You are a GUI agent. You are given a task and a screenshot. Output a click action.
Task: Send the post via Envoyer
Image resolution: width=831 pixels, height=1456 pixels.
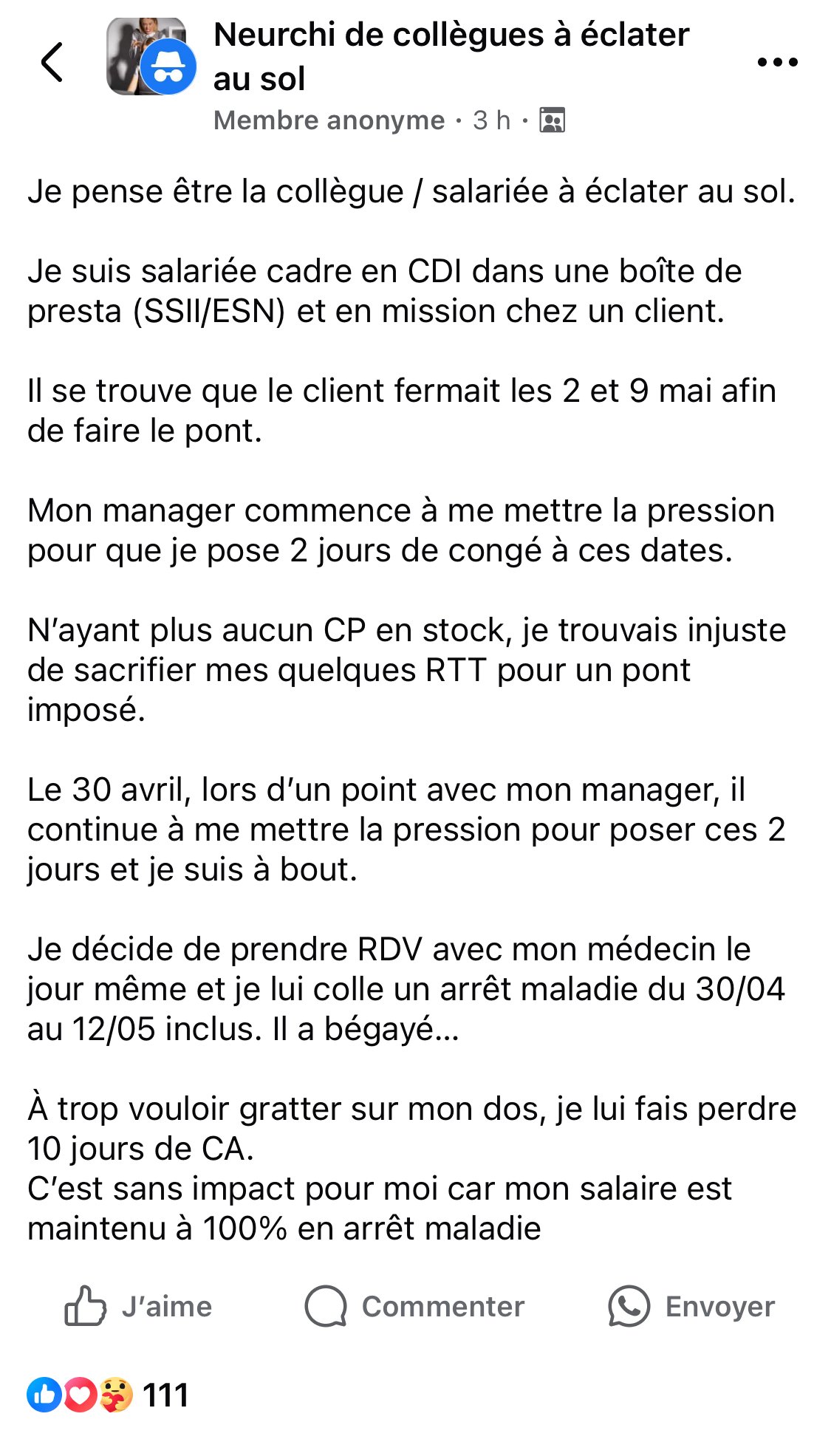[691, 1306]
